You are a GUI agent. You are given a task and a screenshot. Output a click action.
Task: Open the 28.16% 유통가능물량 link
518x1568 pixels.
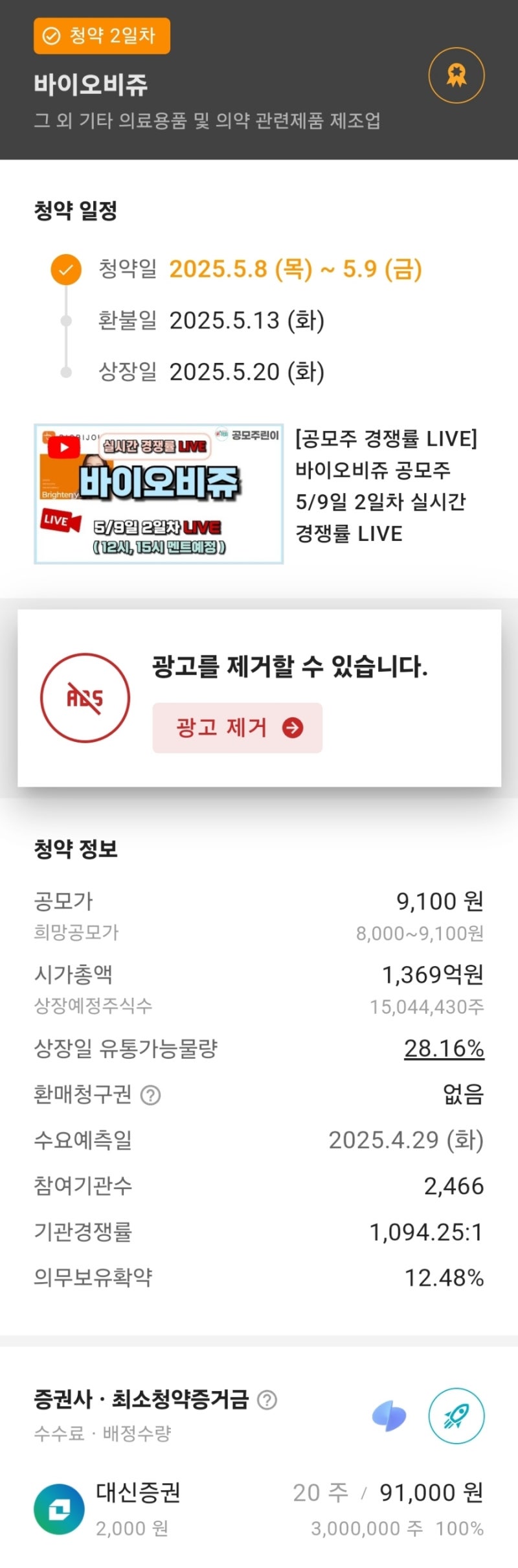(444, 1048)
